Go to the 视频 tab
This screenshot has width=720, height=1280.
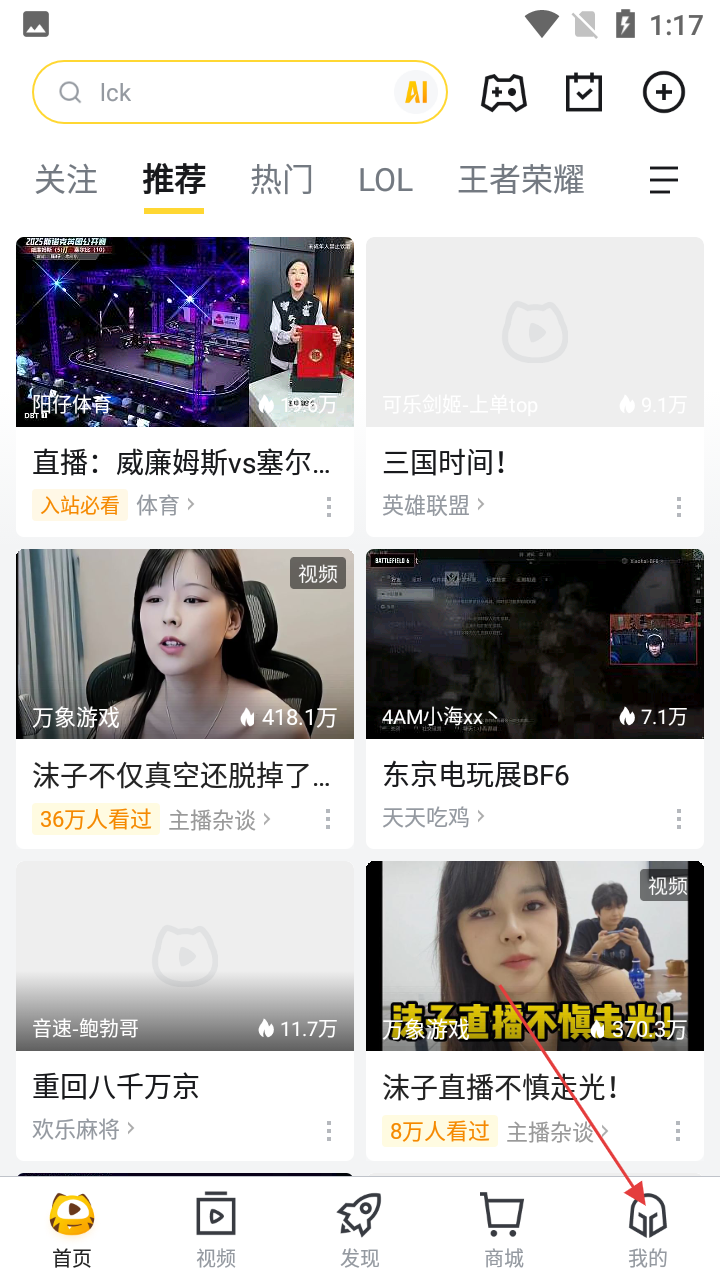(x=216, y=1230)
